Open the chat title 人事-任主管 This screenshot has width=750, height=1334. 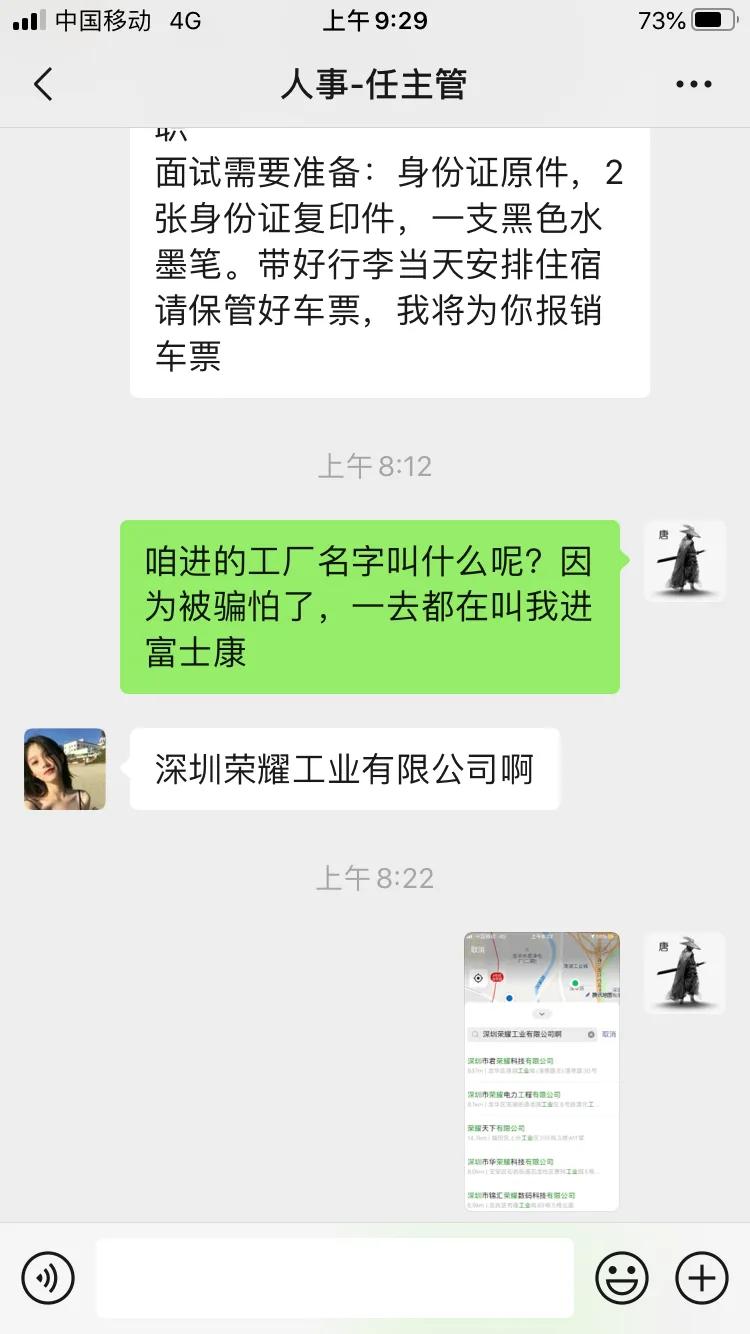click(x=375, y=84)
